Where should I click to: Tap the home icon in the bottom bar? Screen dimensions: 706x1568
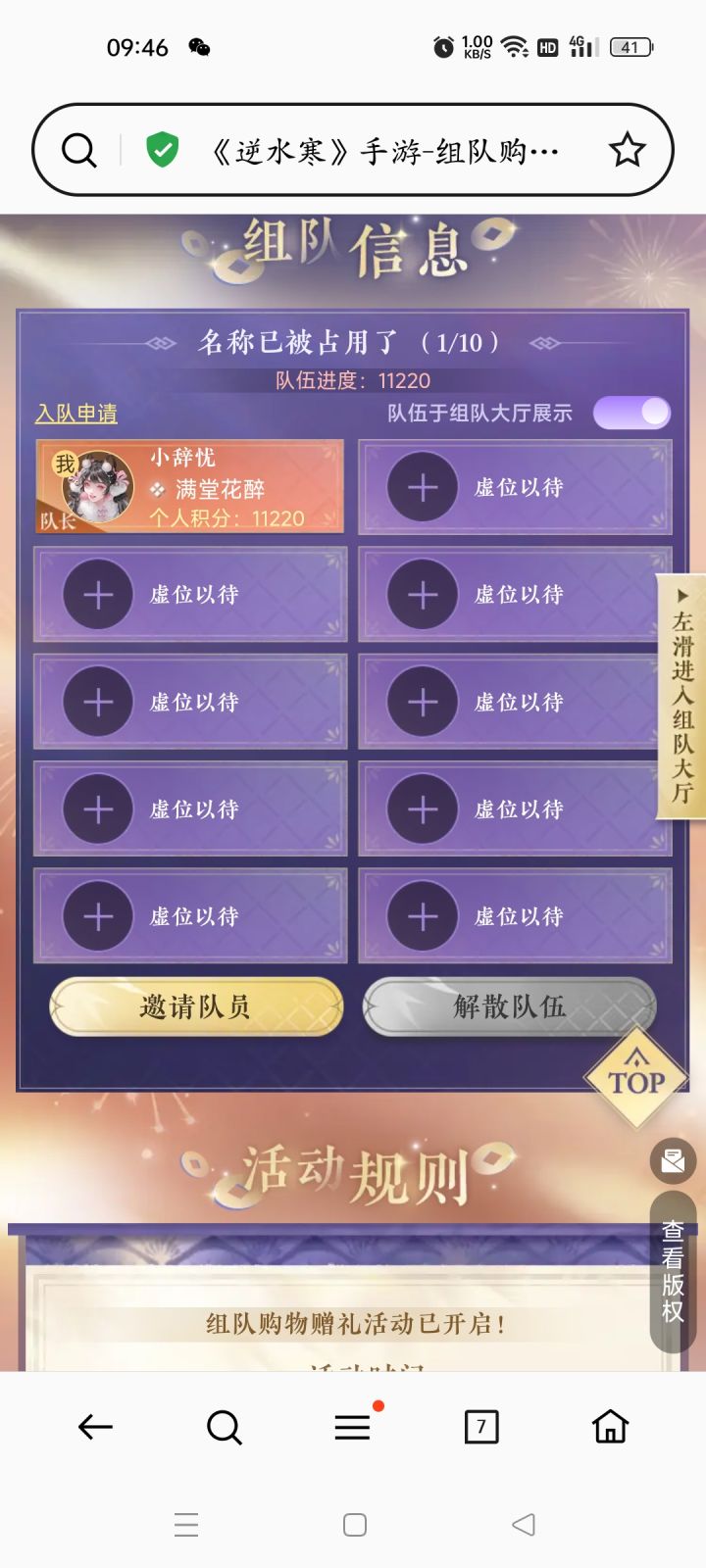click(x=609, y=1427)
